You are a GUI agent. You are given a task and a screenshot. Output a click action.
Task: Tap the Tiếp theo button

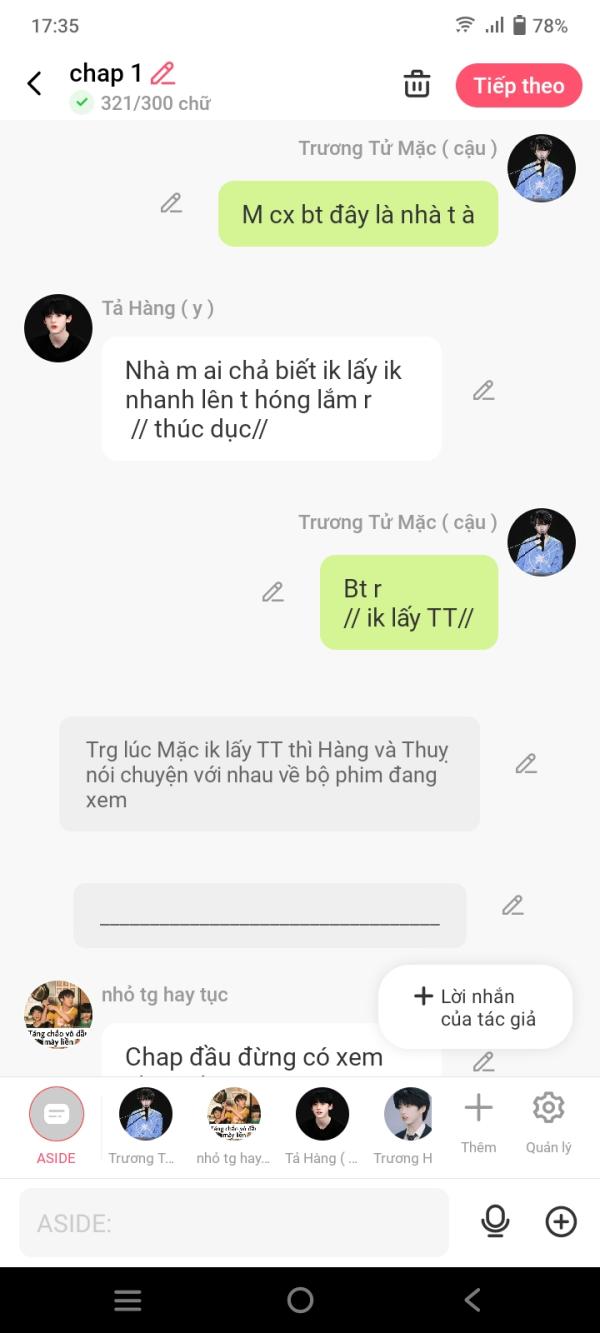518,86
